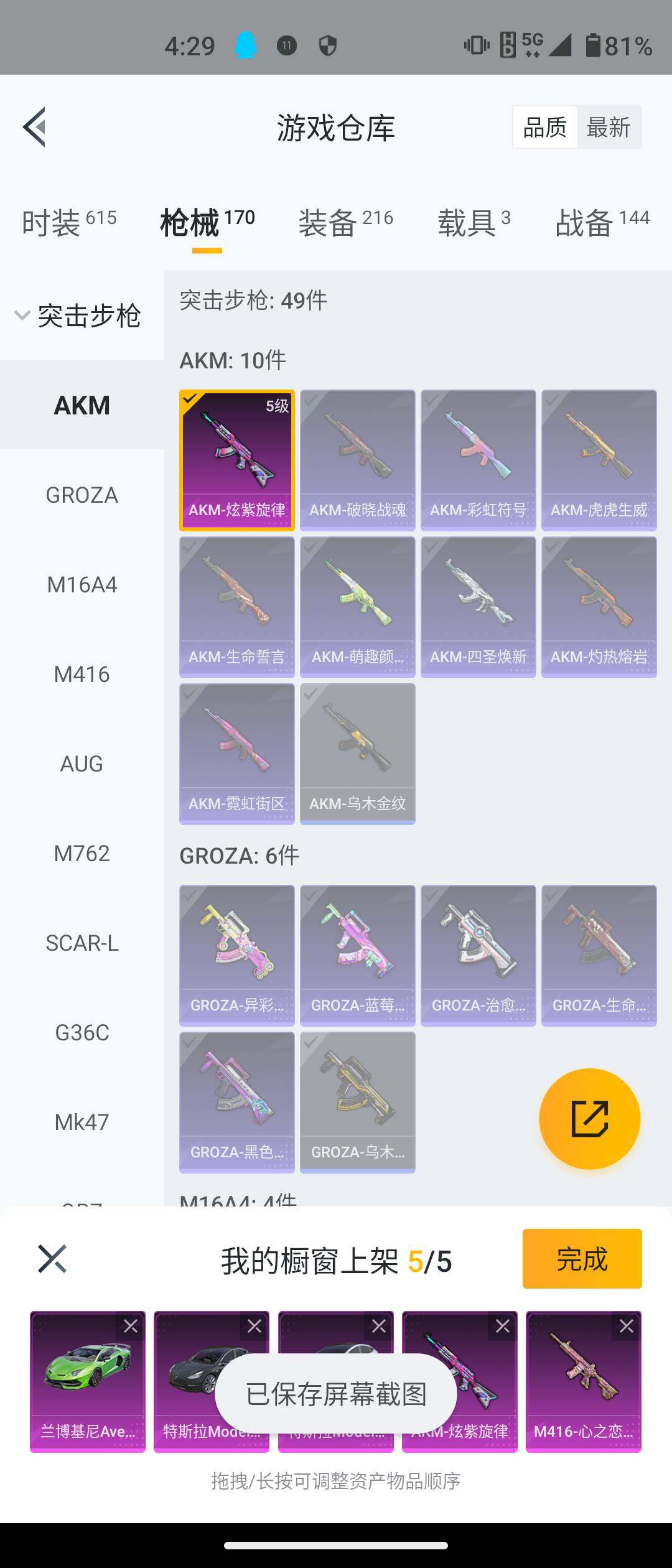The height and width of the screenshot is (1568, 672).
Task: Sort items by 最新
Action: click(608, 128)
